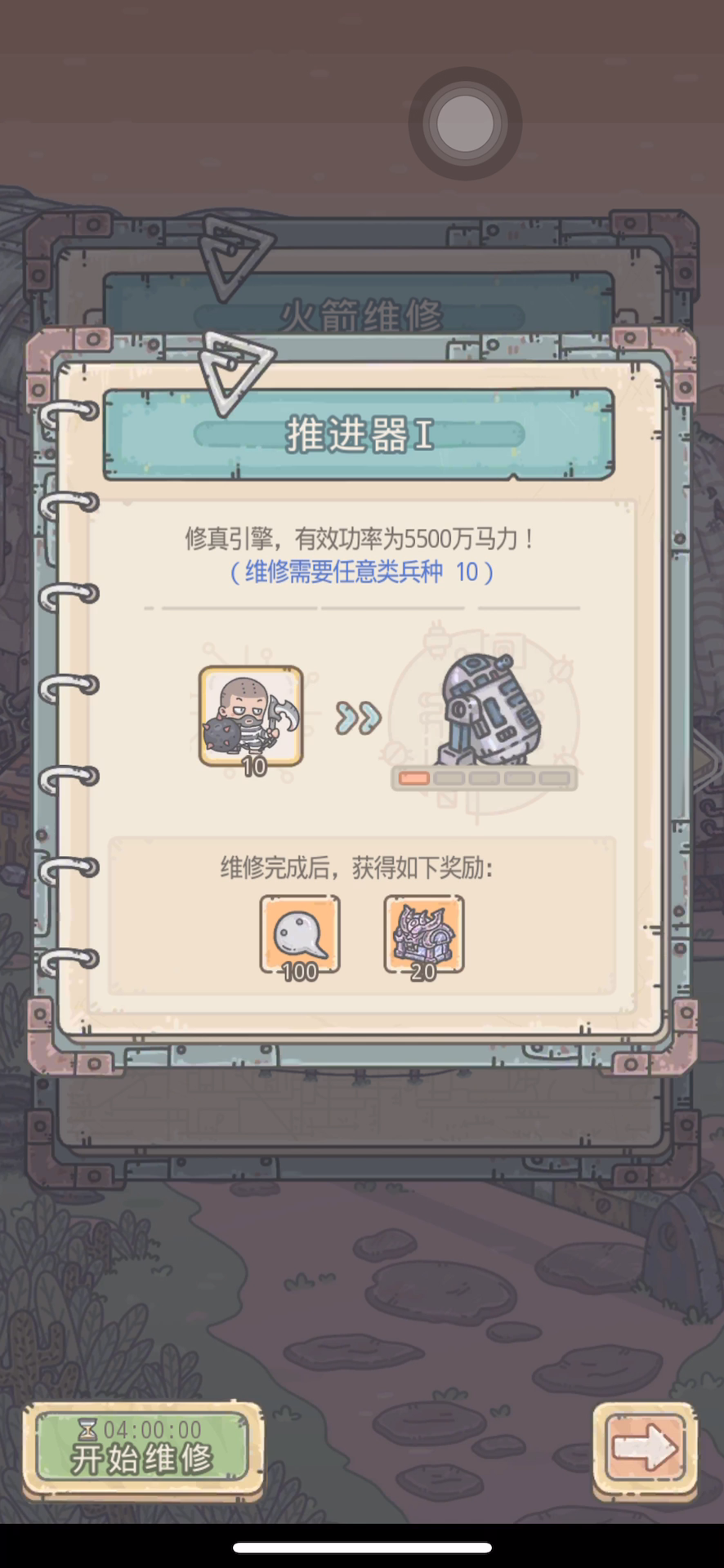Select the required soldier tile marked 10
The width and height of the screenshot is (724, 1568).
click(x=251, y=716)
